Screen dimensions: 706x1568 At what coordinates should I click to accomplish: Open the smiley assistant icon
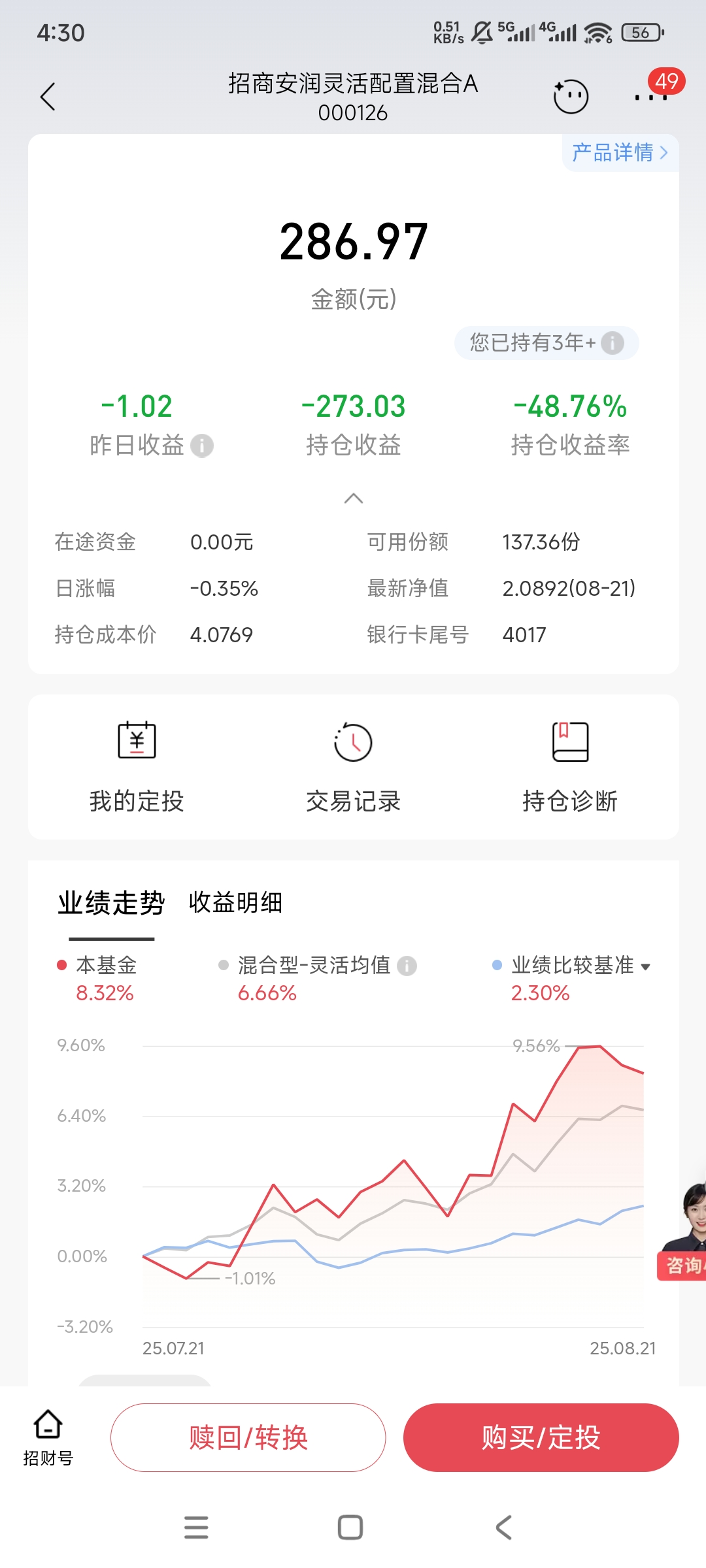tap(571, 97)
